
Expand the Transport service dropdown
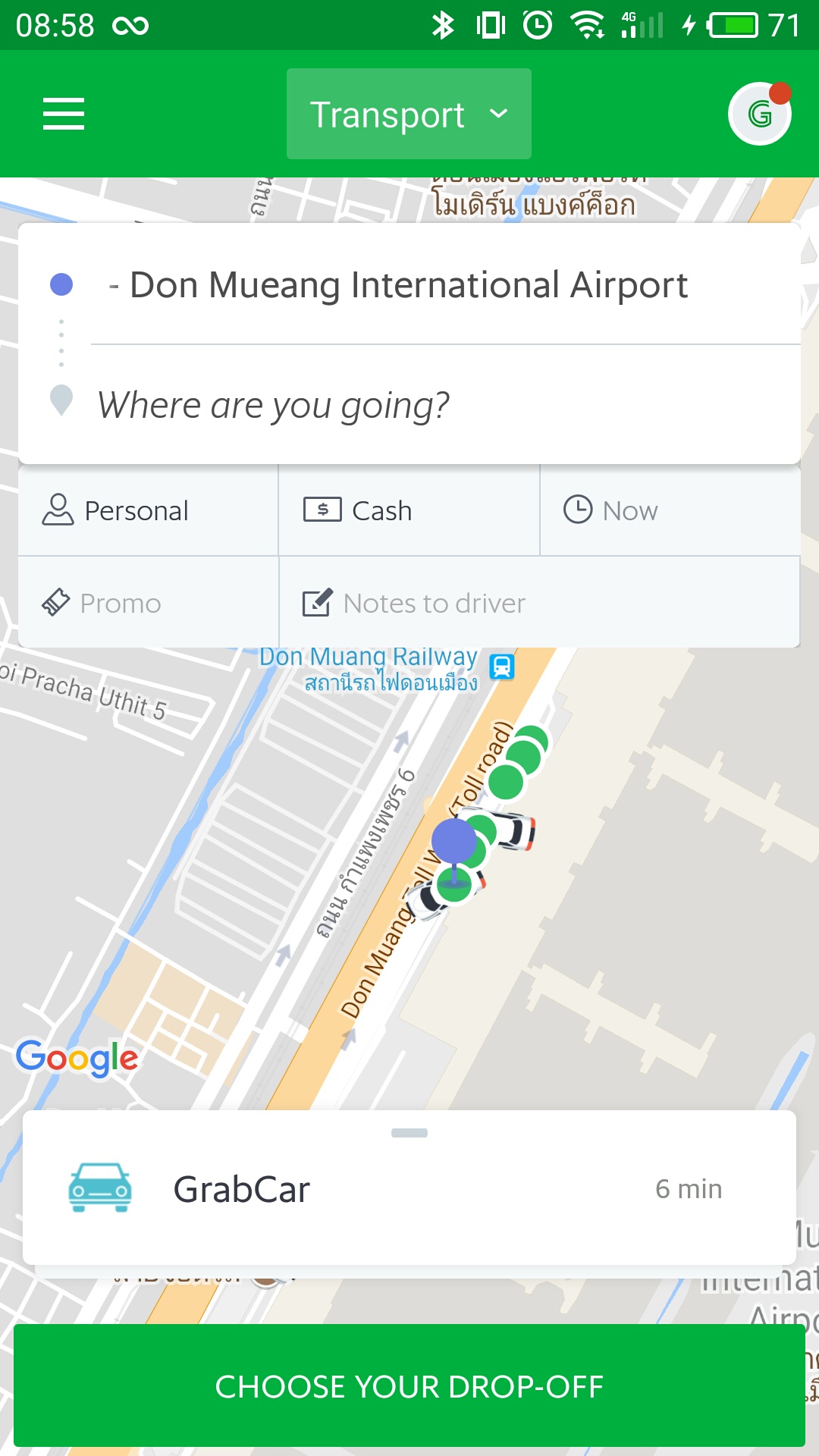(409, 114)
